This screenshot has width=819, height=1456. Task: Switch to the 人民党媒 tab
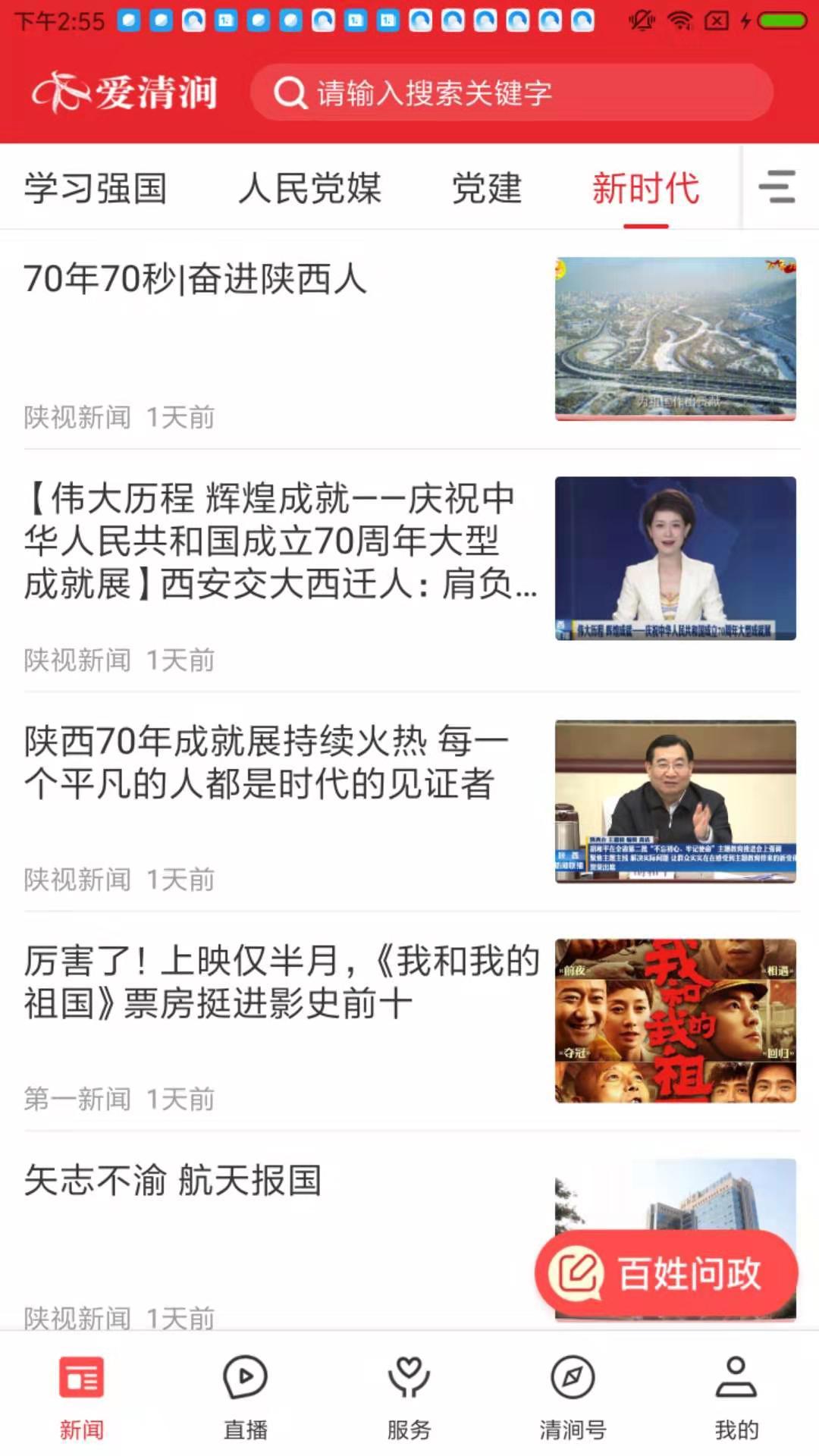309,188
